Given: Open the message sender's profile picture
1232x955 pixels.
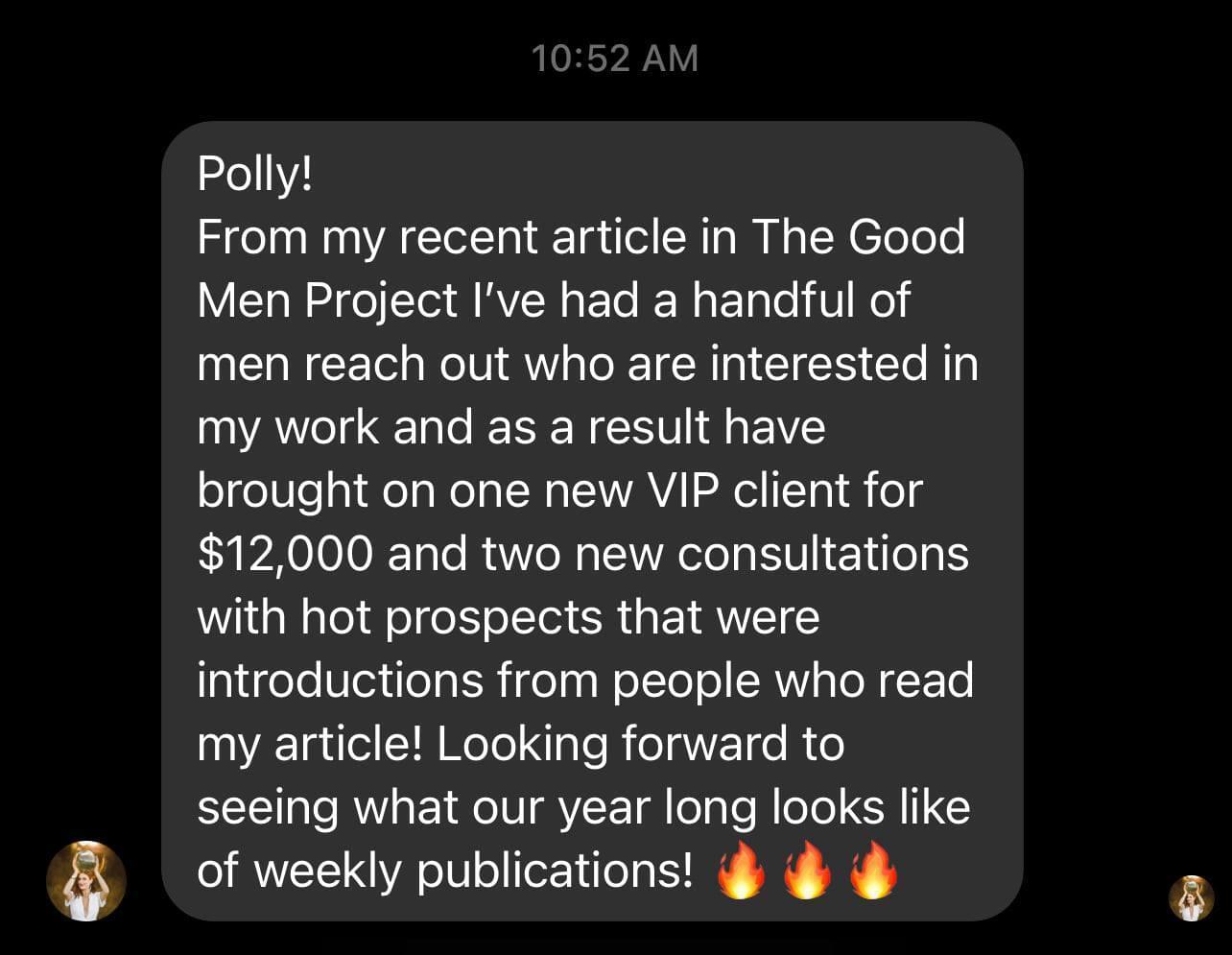Looking at the screenshot, I should click(86, 880).
